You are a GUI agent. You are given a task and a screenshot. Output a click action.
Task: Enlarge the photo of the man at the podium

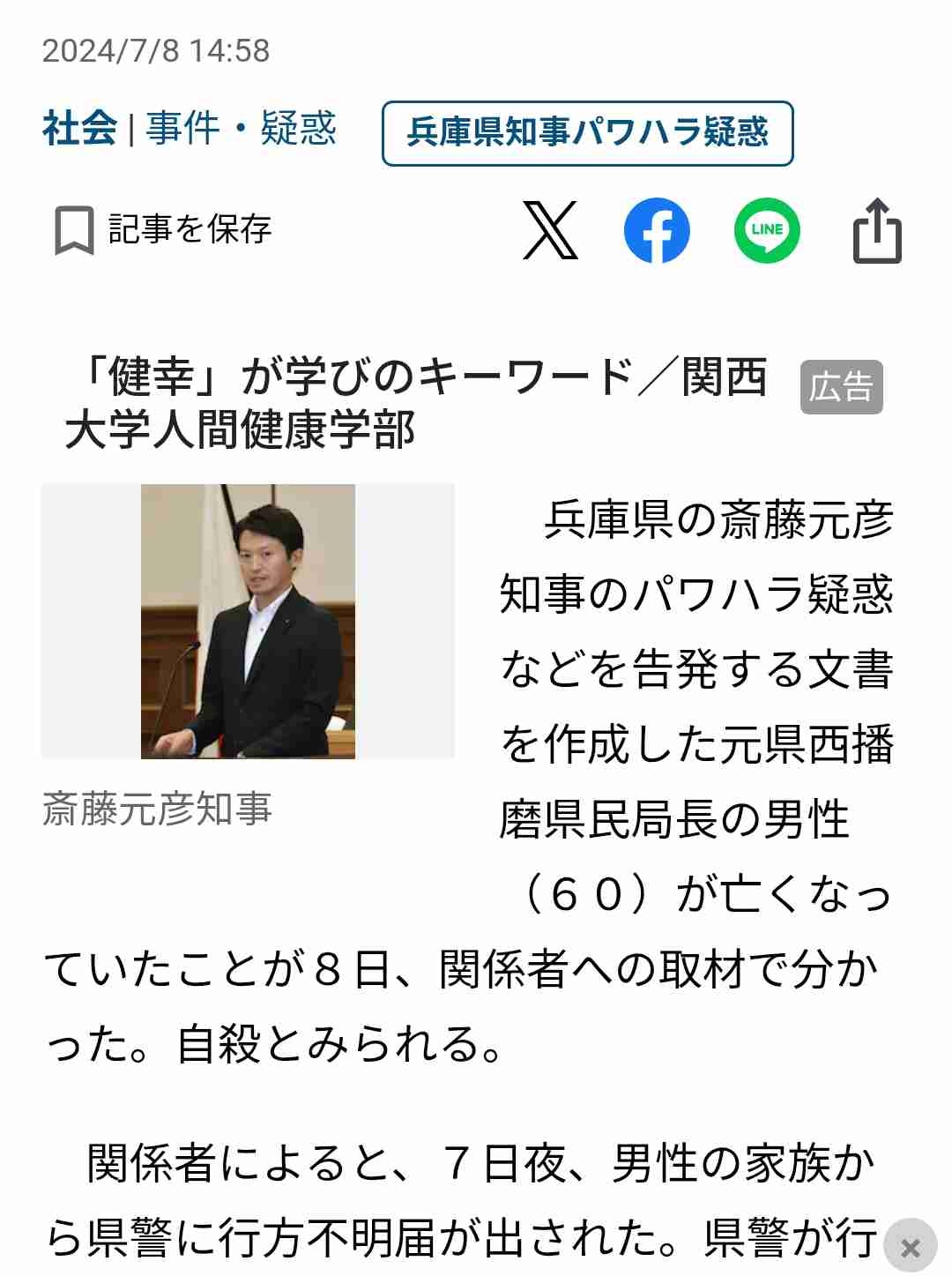[248, 621]
